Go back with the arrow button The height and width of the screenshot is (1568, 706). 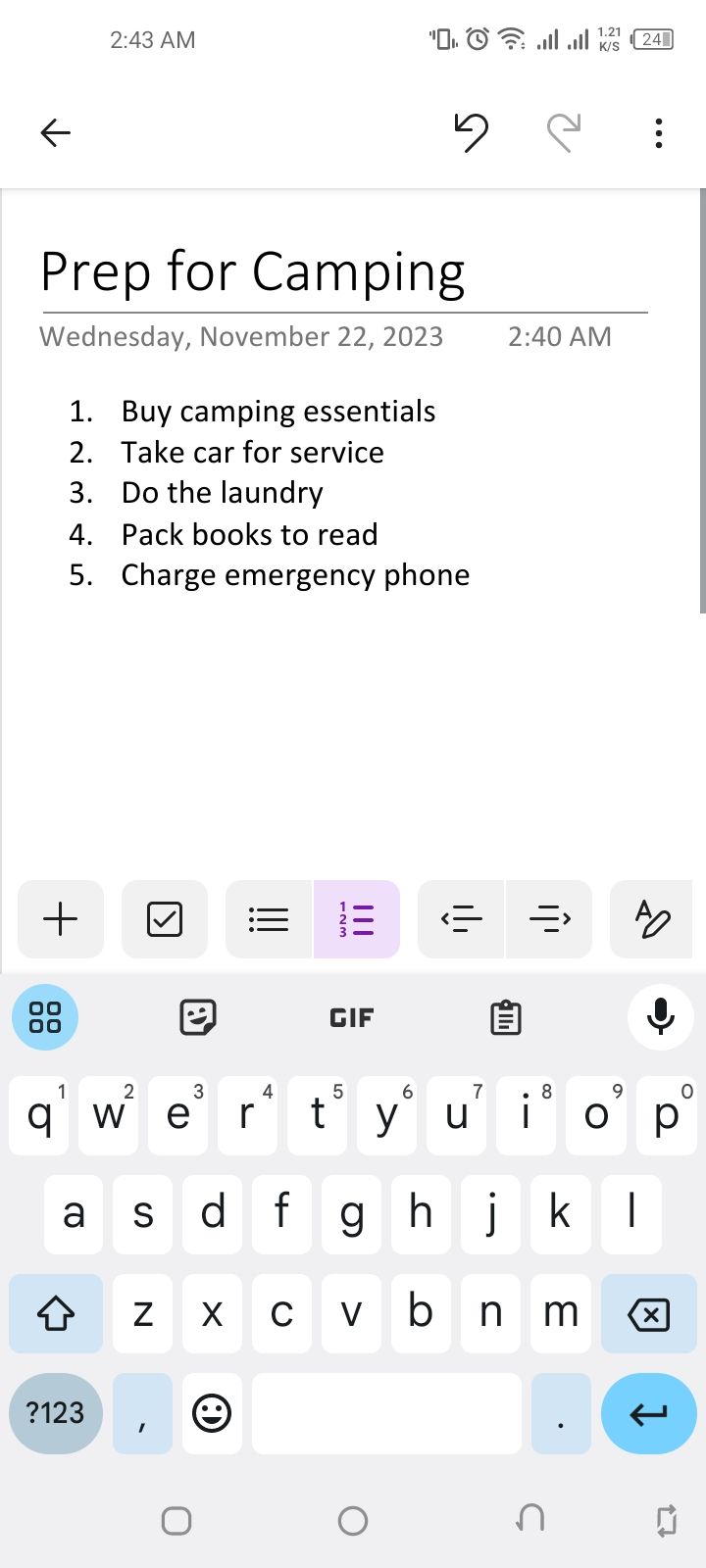tap(55, 132)
